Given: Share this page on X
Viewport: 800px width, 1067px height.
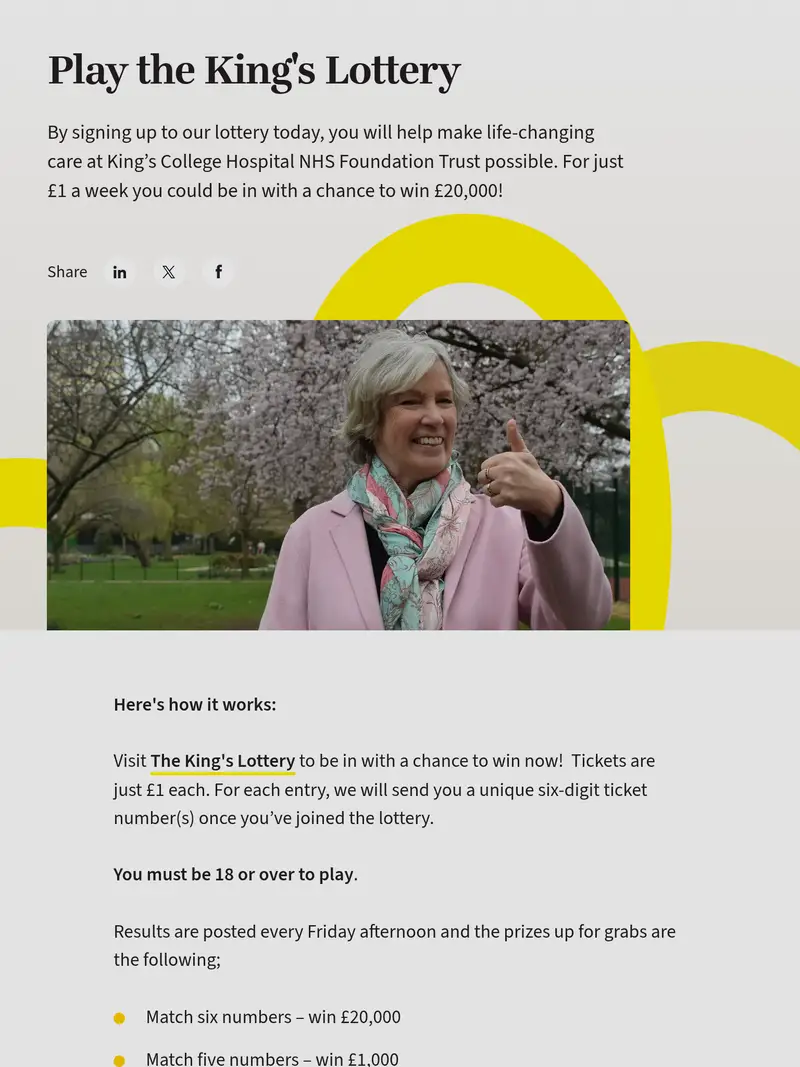Looking at the screenshot, I should (x=169, y=272).
